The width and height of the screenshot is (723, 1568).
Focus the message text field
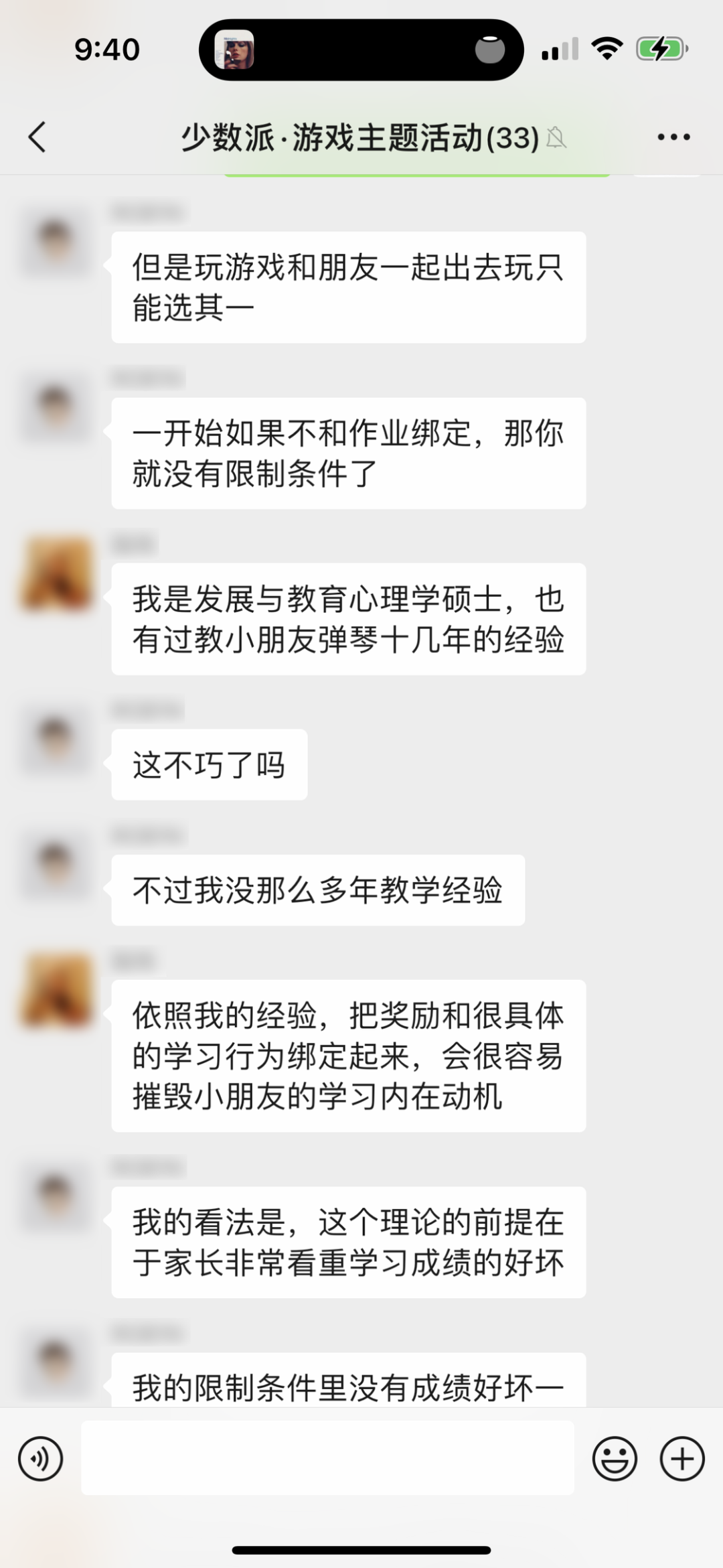pos(327,1458)
